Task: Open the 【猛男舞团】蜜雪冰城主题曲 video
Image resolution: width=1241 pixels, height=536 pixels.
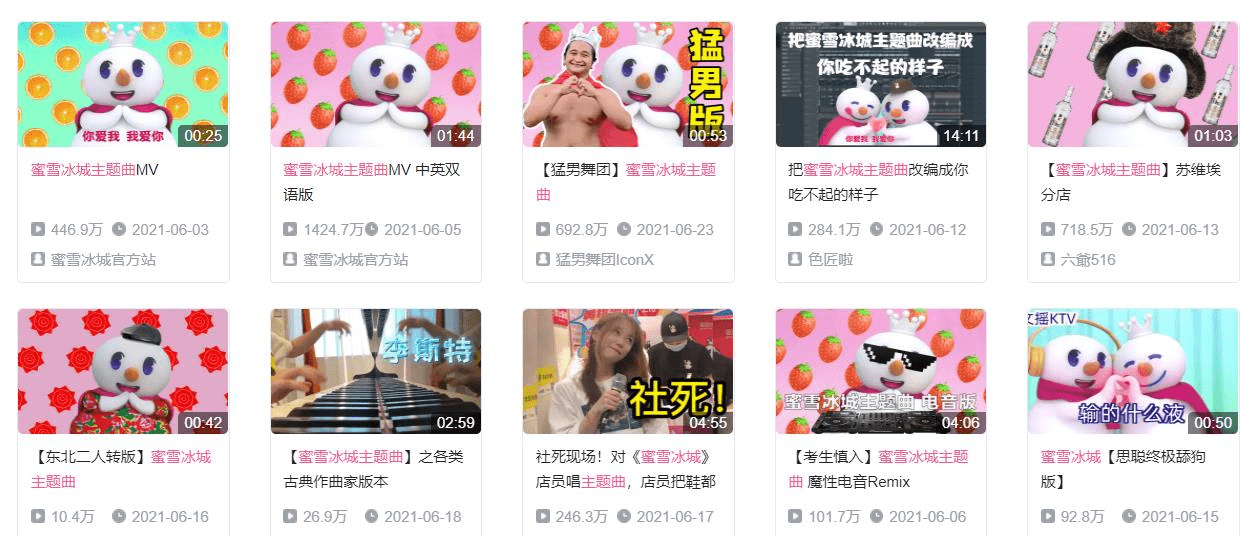Action: coord(627,85)
